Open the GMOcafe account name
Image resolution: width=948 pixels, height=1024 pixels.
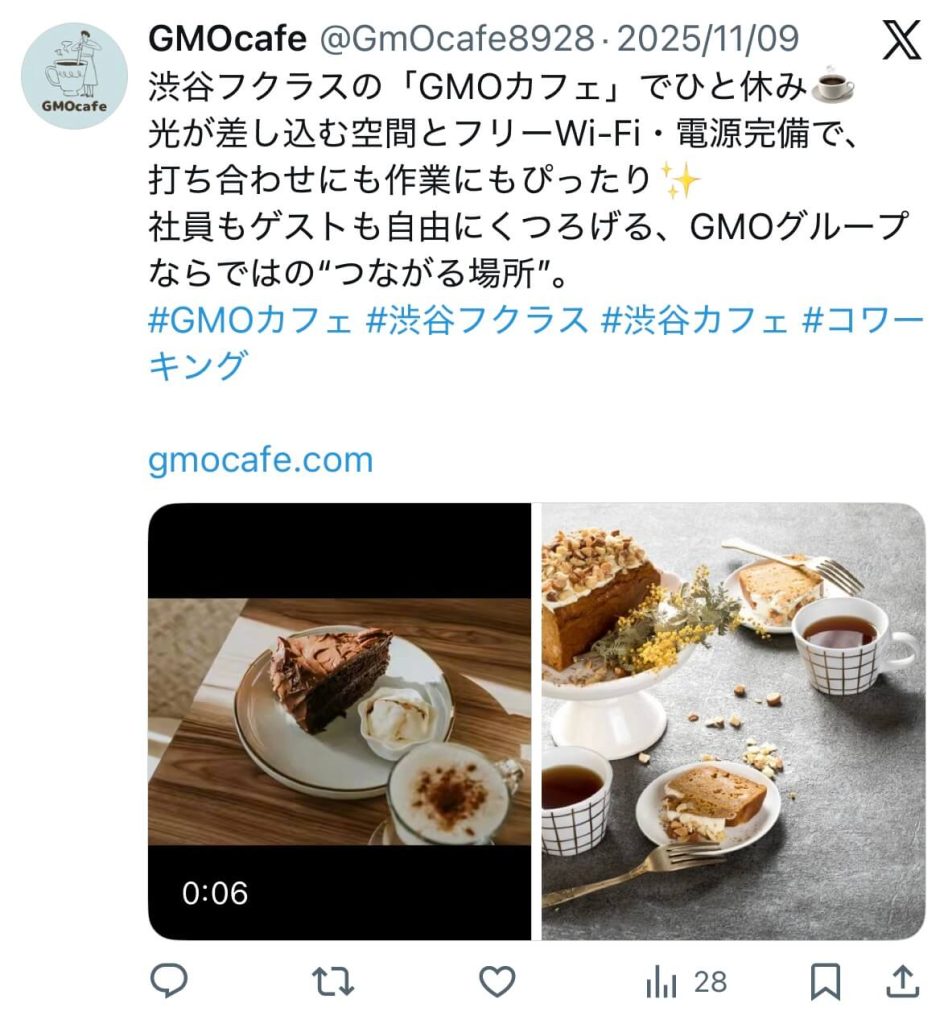[227, 39]
